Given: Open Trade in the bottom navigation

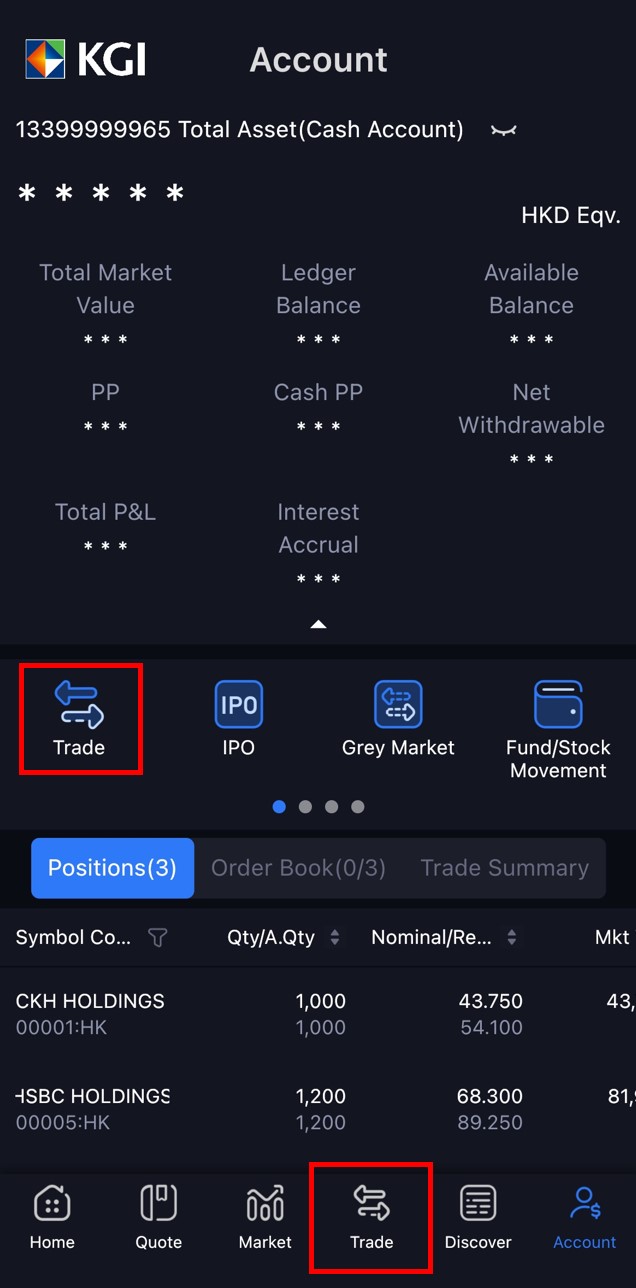Looking at the screenshot, I should [x=371, y=1217].
